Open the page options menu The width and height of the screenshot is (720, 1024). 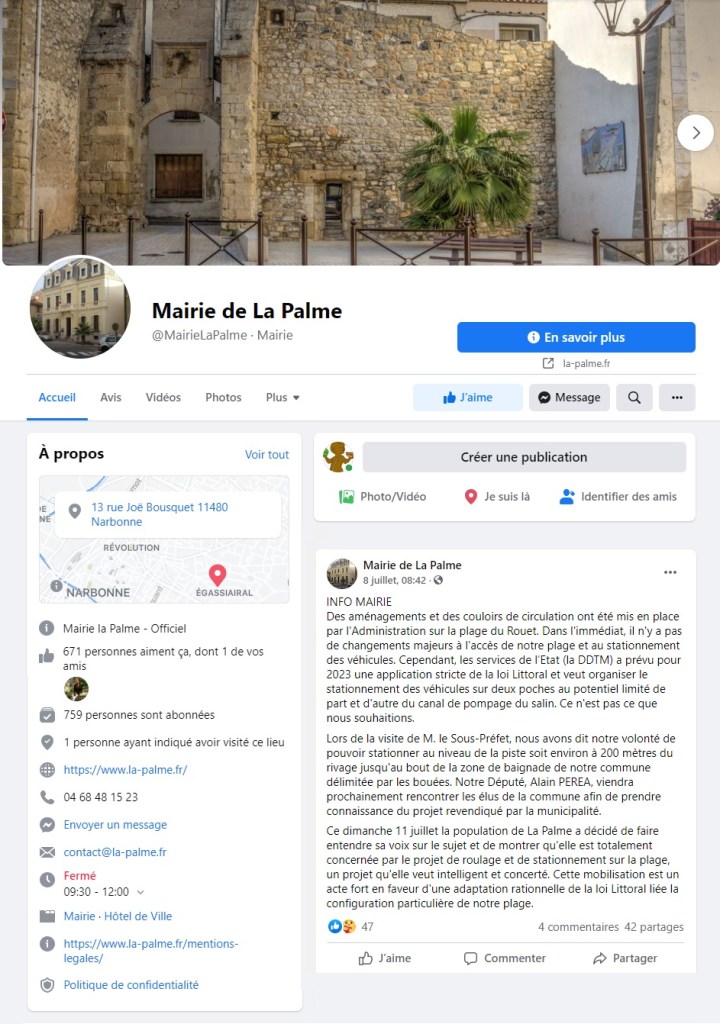click(x=677, y=397)
